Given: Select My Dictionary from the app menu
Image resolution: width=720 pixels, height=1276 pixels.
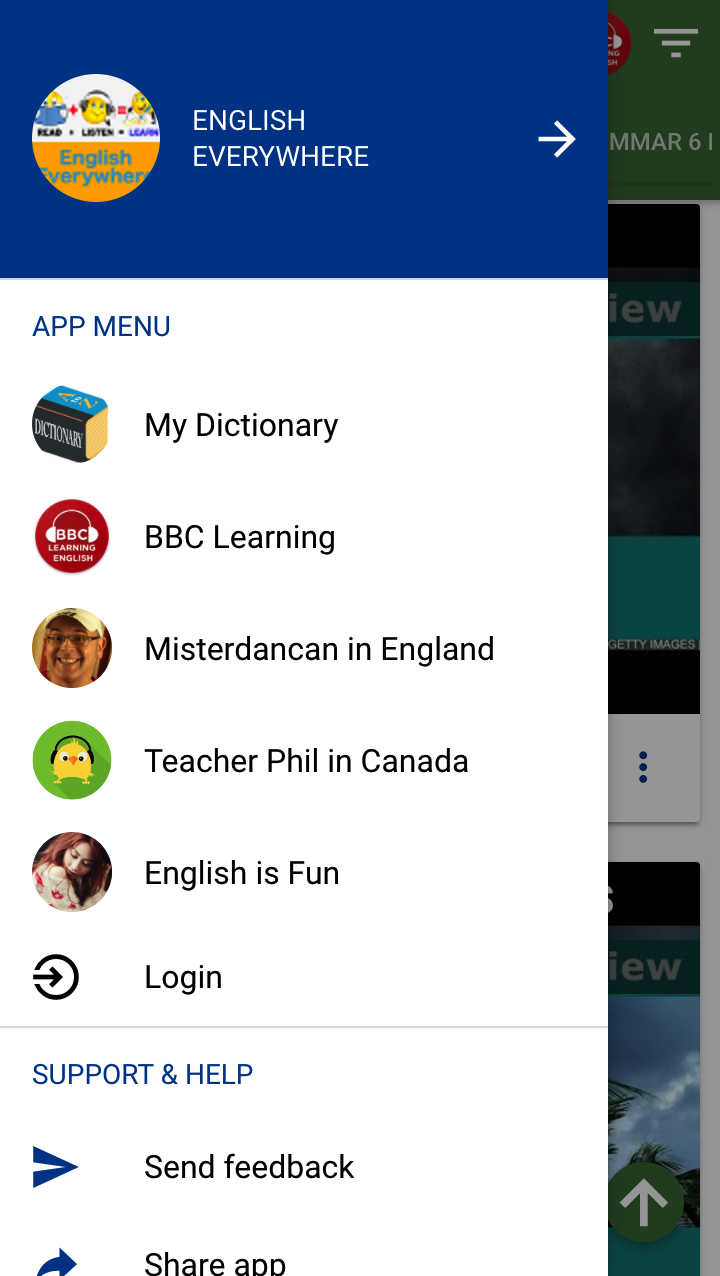Looking at the screenshot, I should click(x=240, y=424).
